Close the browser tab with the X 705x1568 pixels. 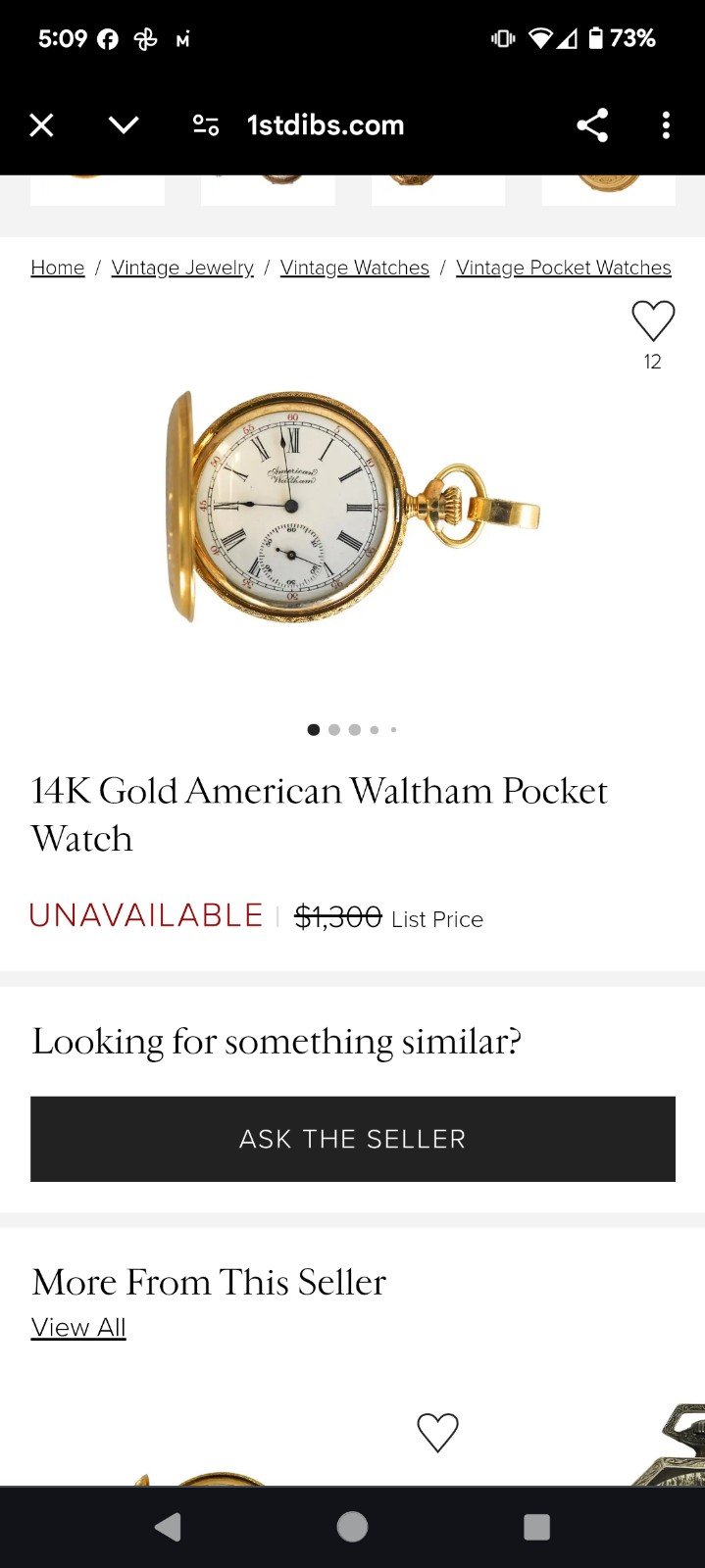41,125
